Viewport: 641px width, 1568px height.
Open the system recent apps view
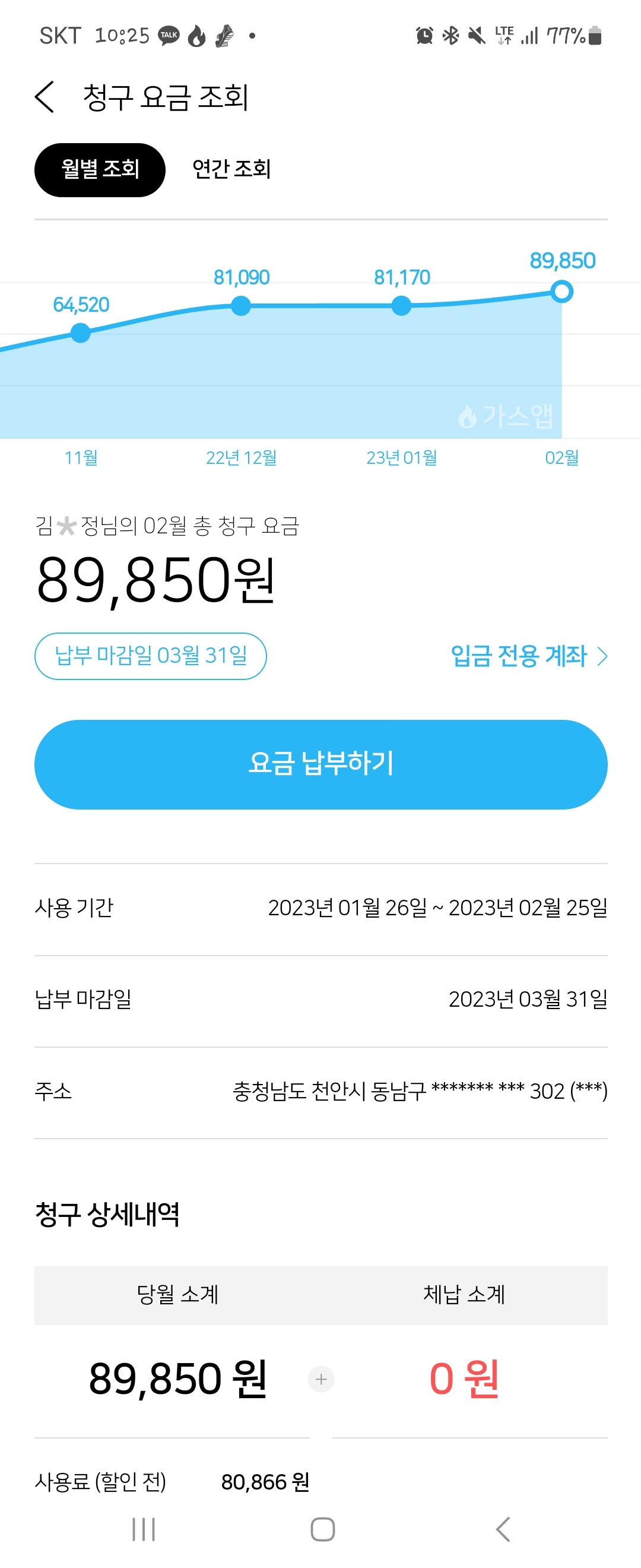pyautogui.click(x=144, y=1529)
